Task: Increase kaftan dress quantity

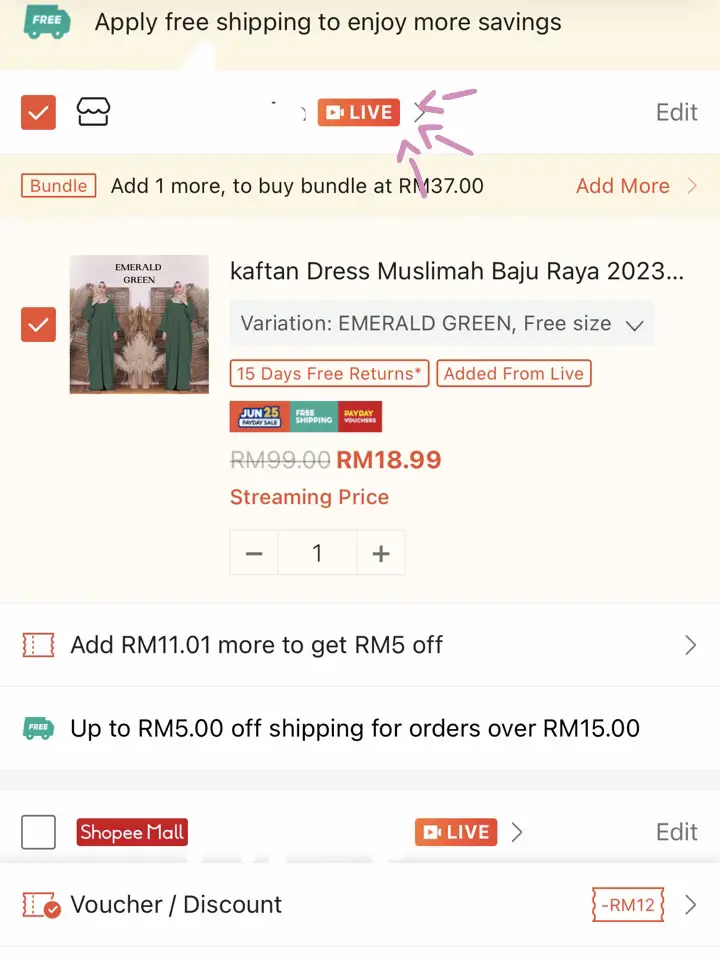Action: pos(381,553)
